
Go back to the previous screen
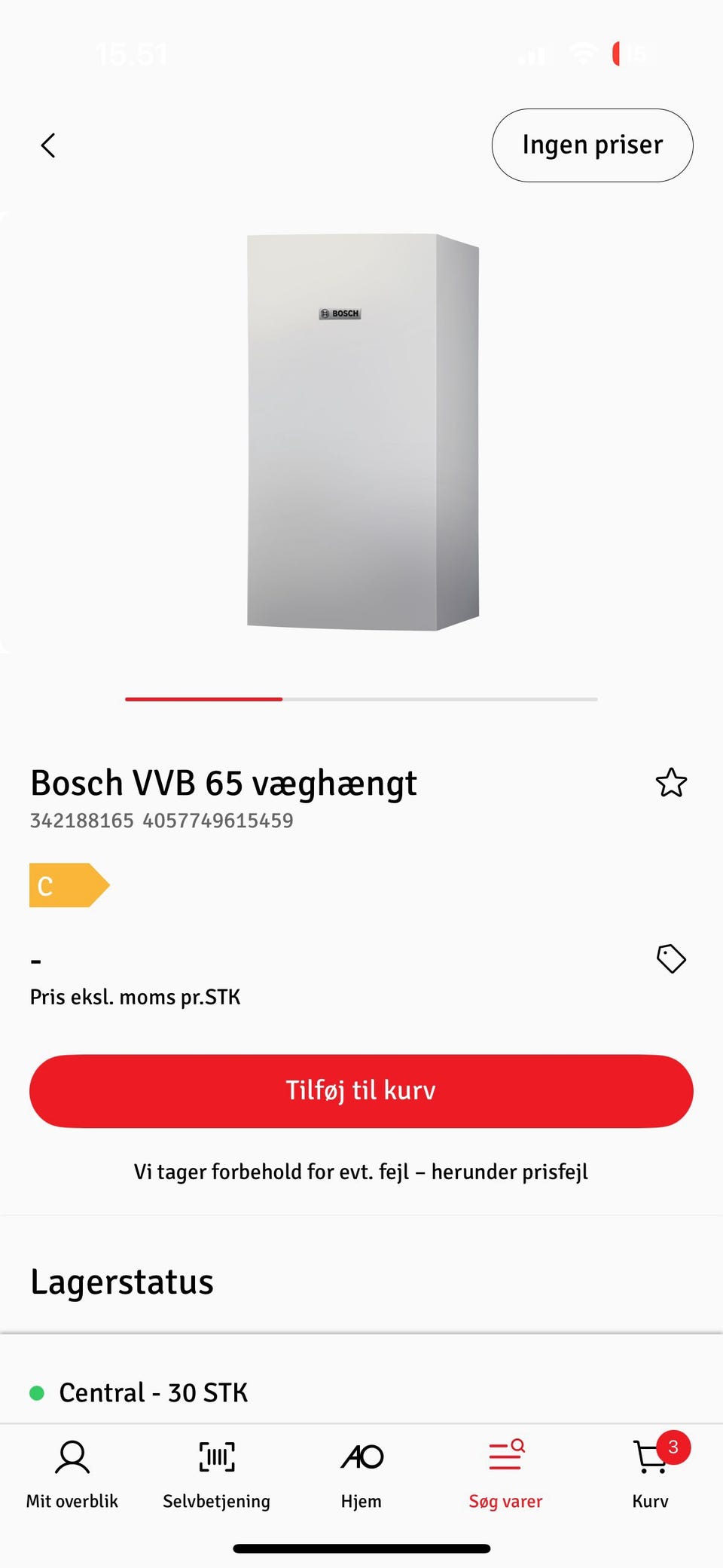(48, 145)
